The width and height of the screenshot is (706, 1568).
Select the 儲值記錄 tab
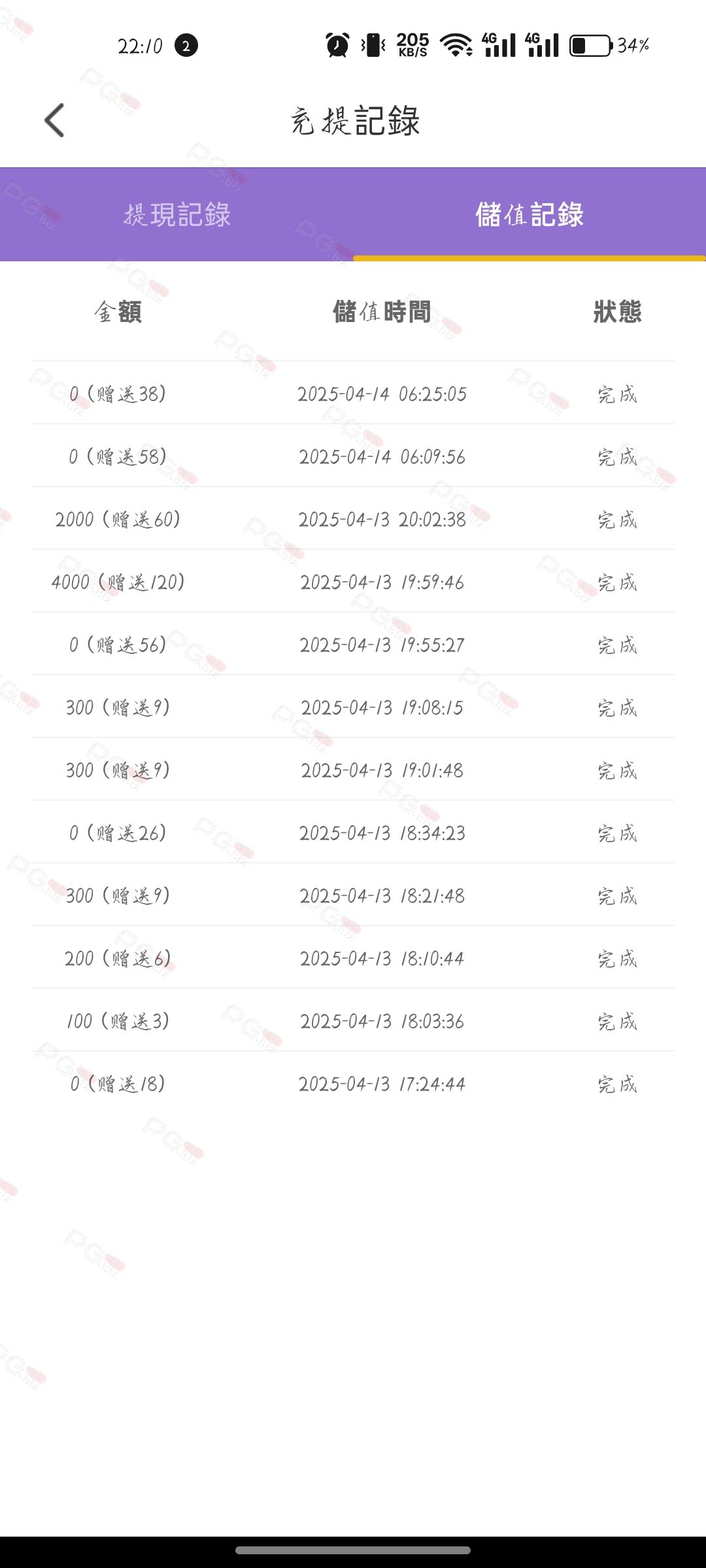[529, 214]
